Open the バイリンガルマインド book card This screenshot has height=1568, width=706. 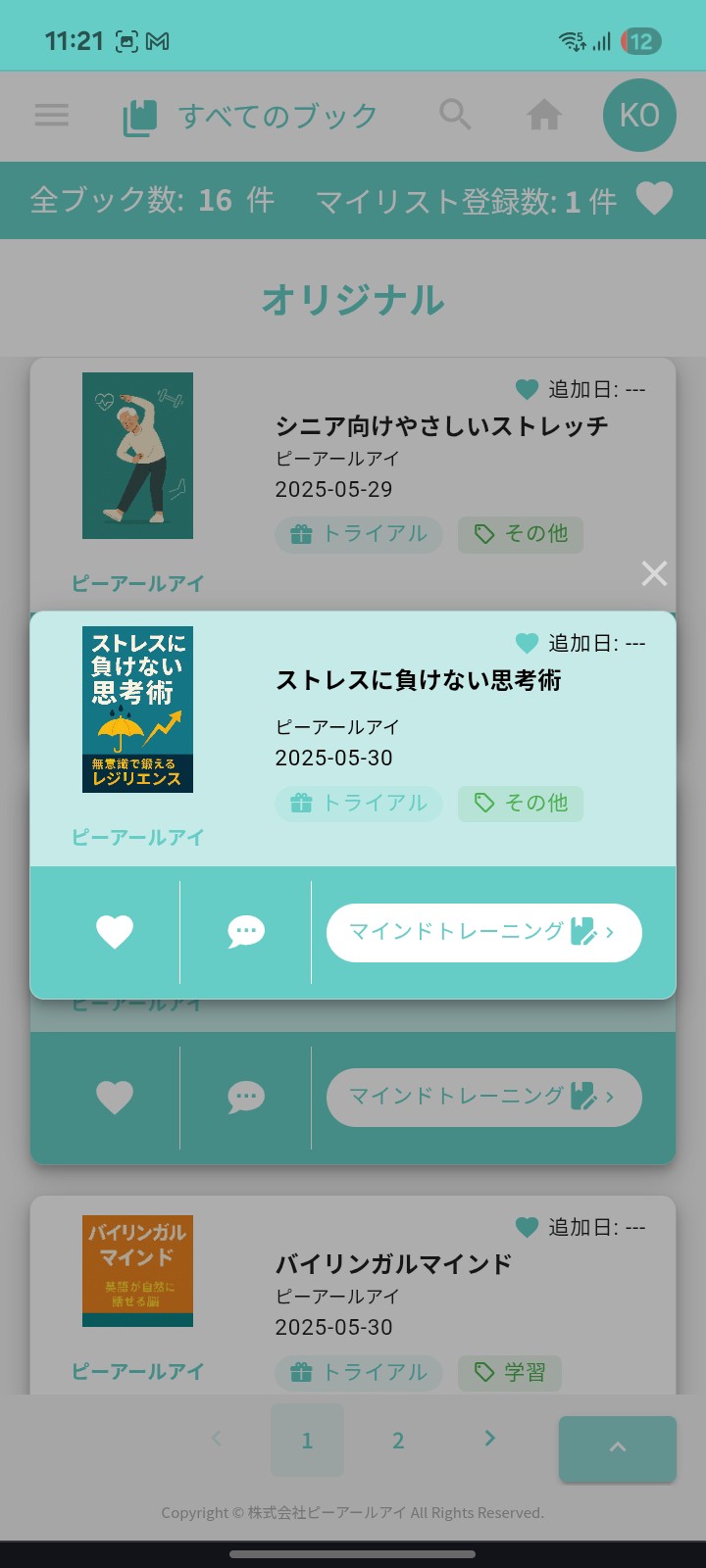pos(393,1264)
